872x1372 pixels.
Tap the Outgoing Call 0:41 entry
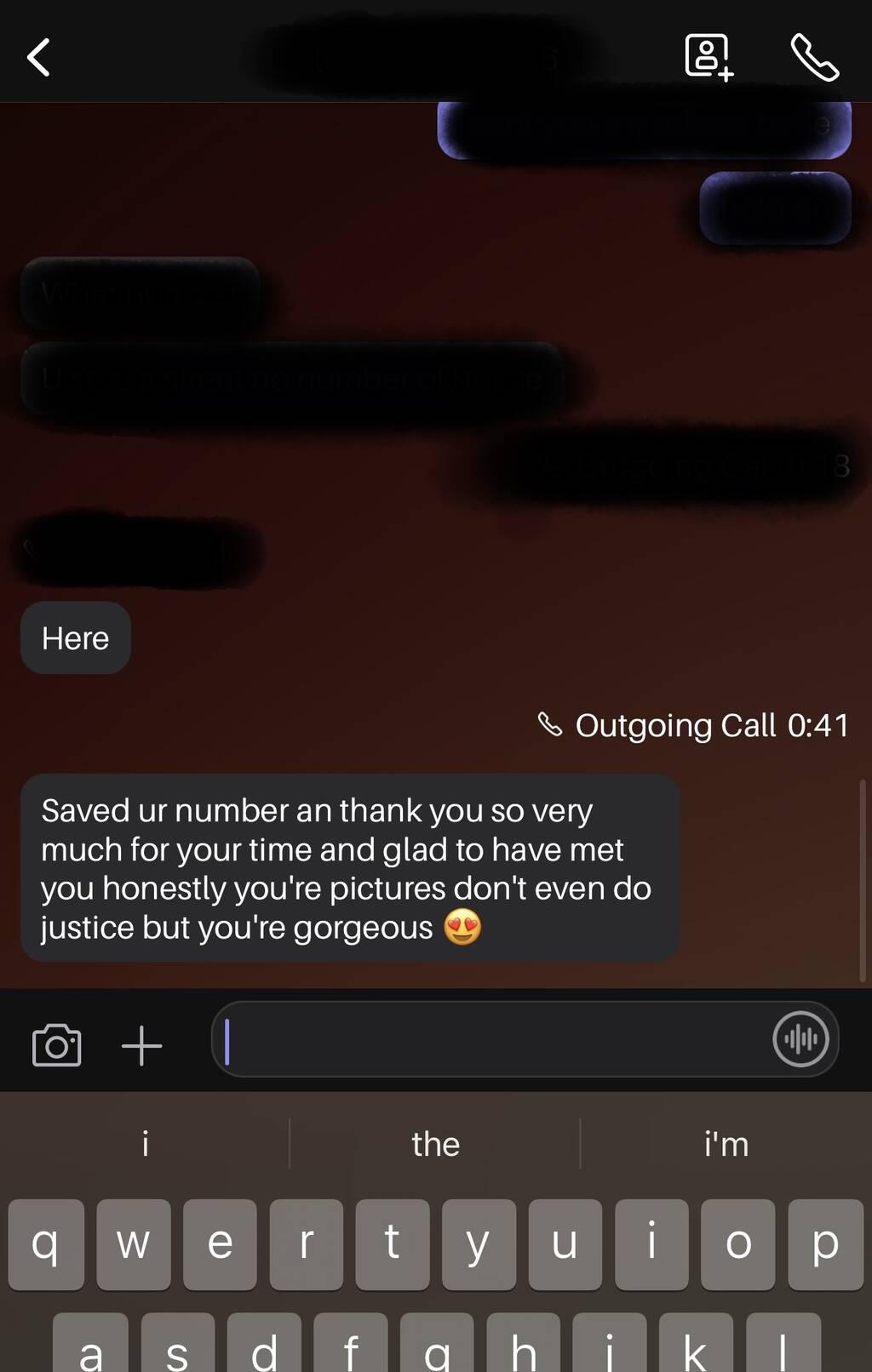(694, 726)
